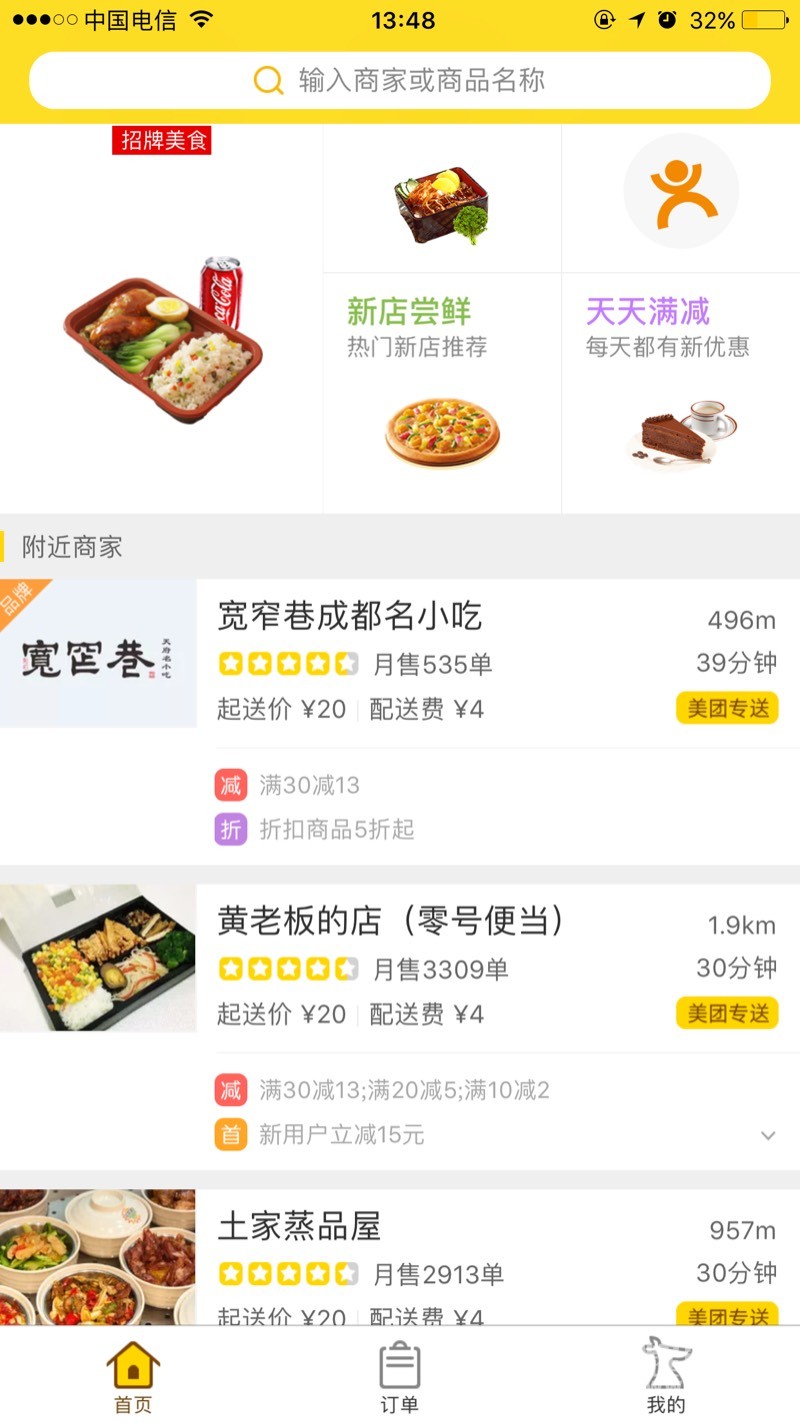The width and height of the screenshot is (800, 1423).
Task: Open the 新店尝鲜 new shops tile
Action: [x=442, y=390]
